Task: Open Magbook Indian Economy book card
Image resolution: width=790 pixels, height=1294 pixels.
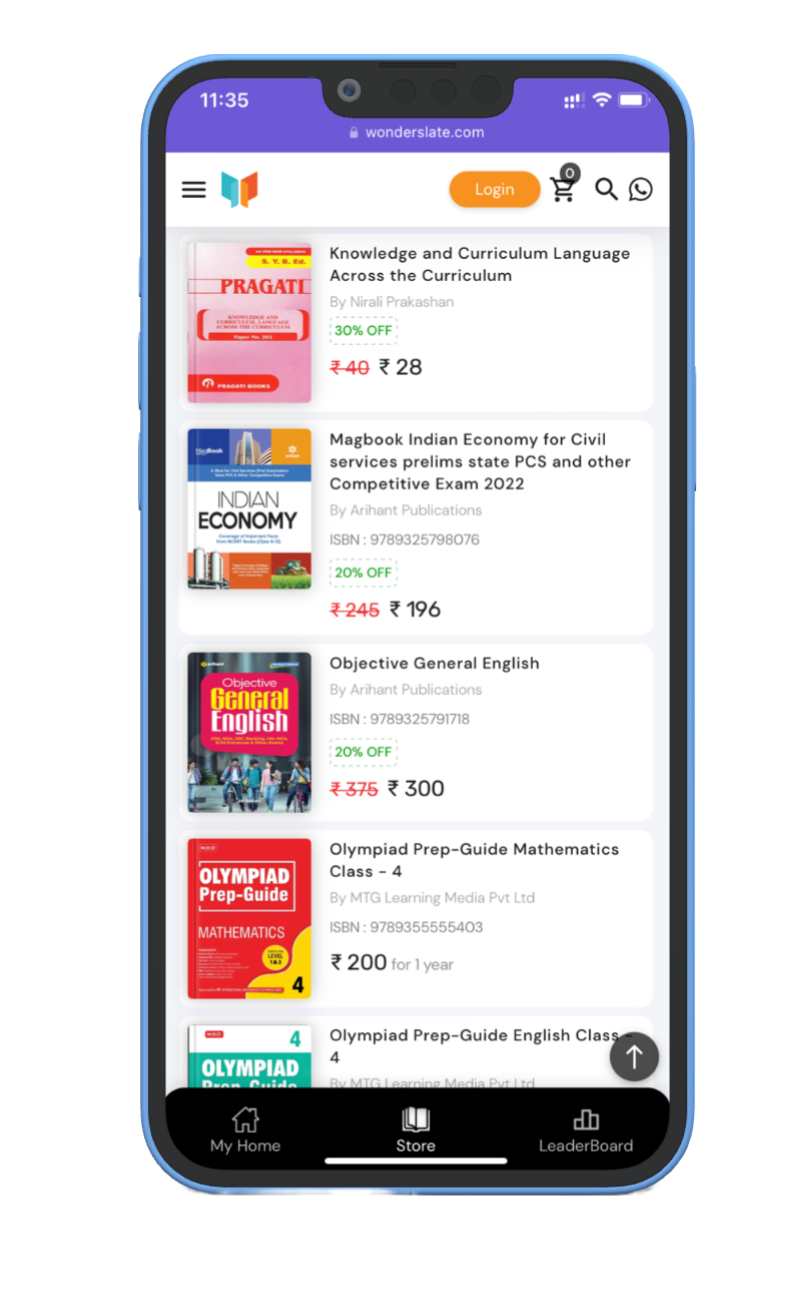Action: click(x=479, y=461)
